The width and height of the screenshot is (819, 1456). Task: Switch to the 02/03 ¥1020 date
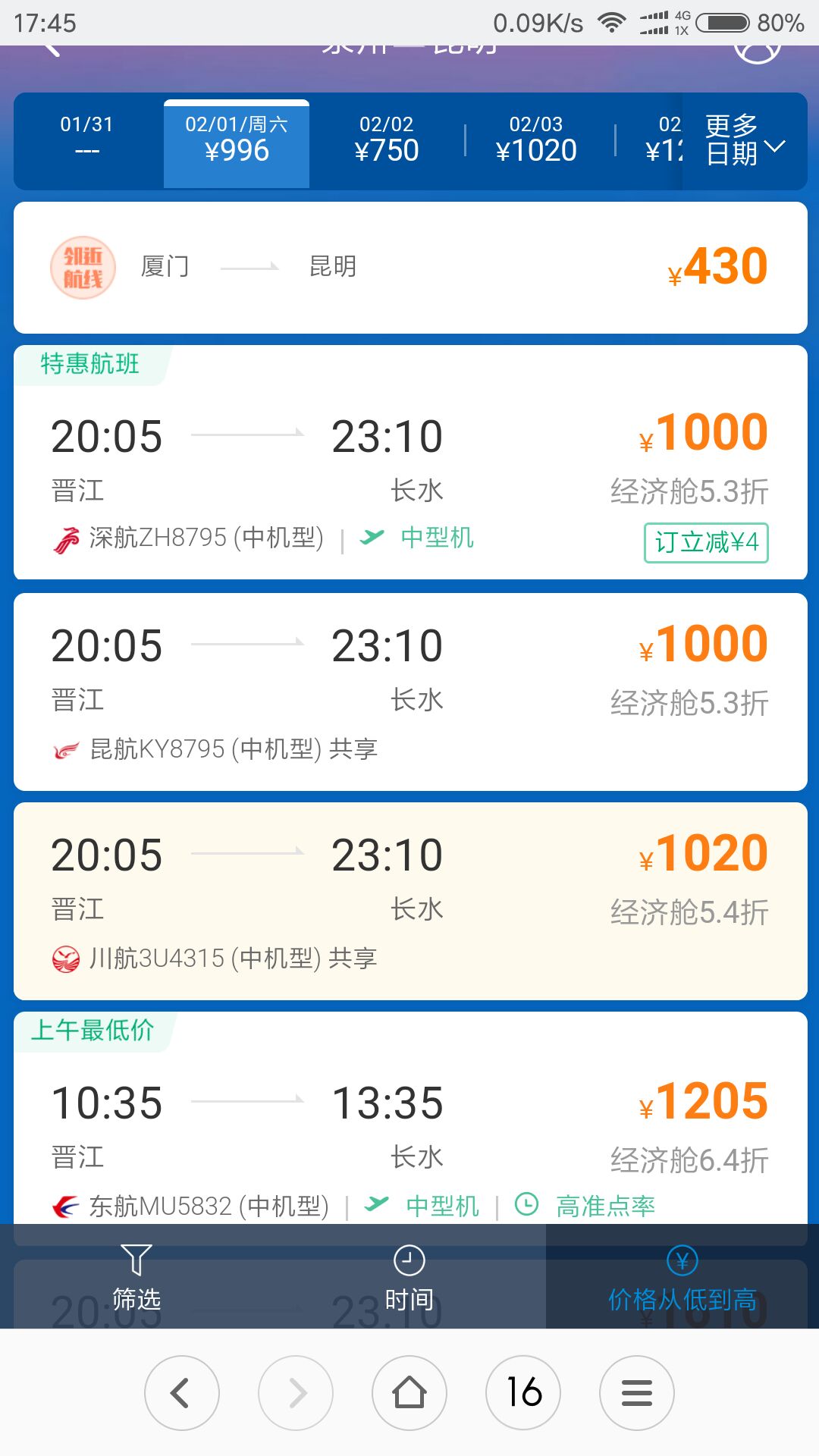pos(537,139)
